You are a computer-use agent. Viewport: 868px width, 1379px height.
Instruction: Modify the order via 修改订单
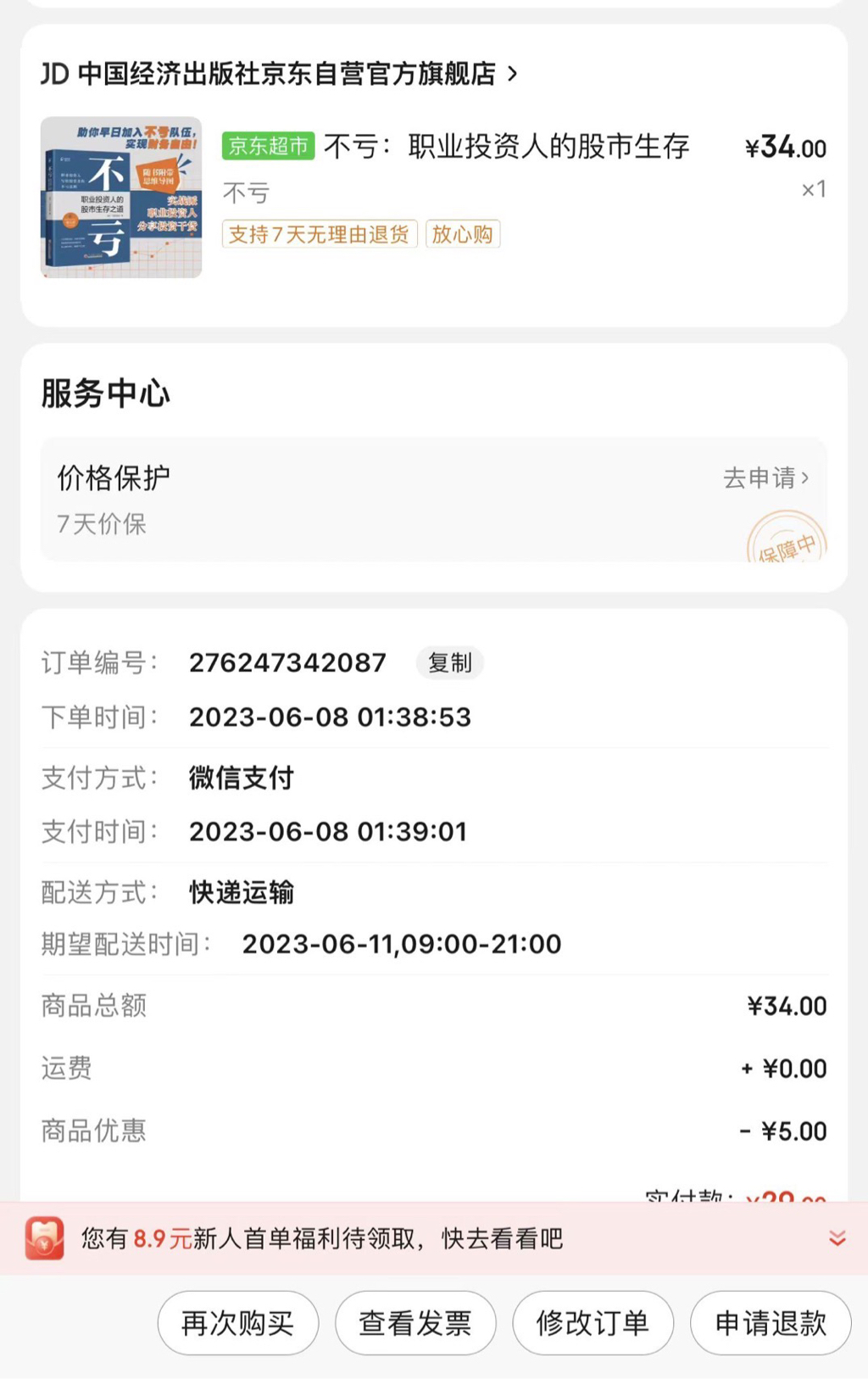tap(593, 1323)
